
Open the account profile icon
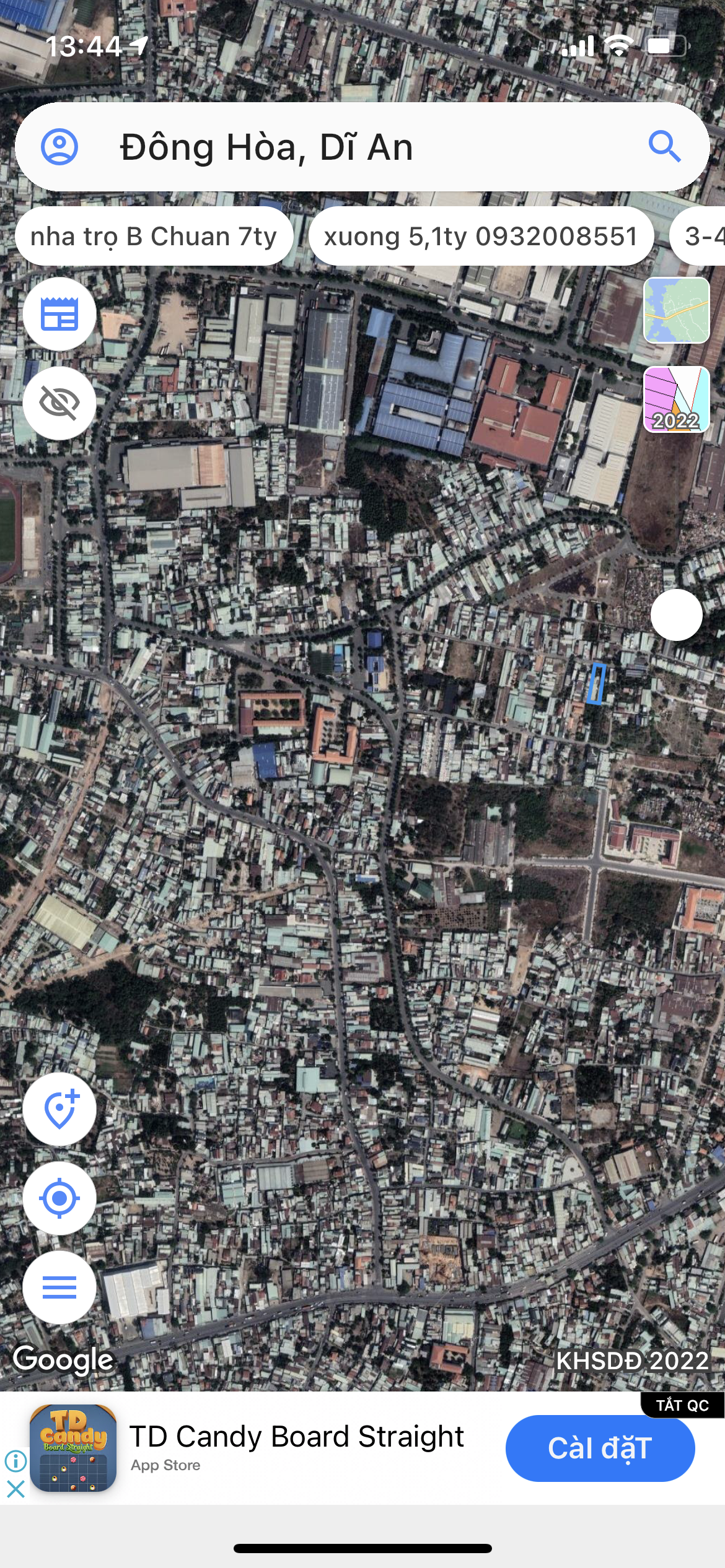59,147
